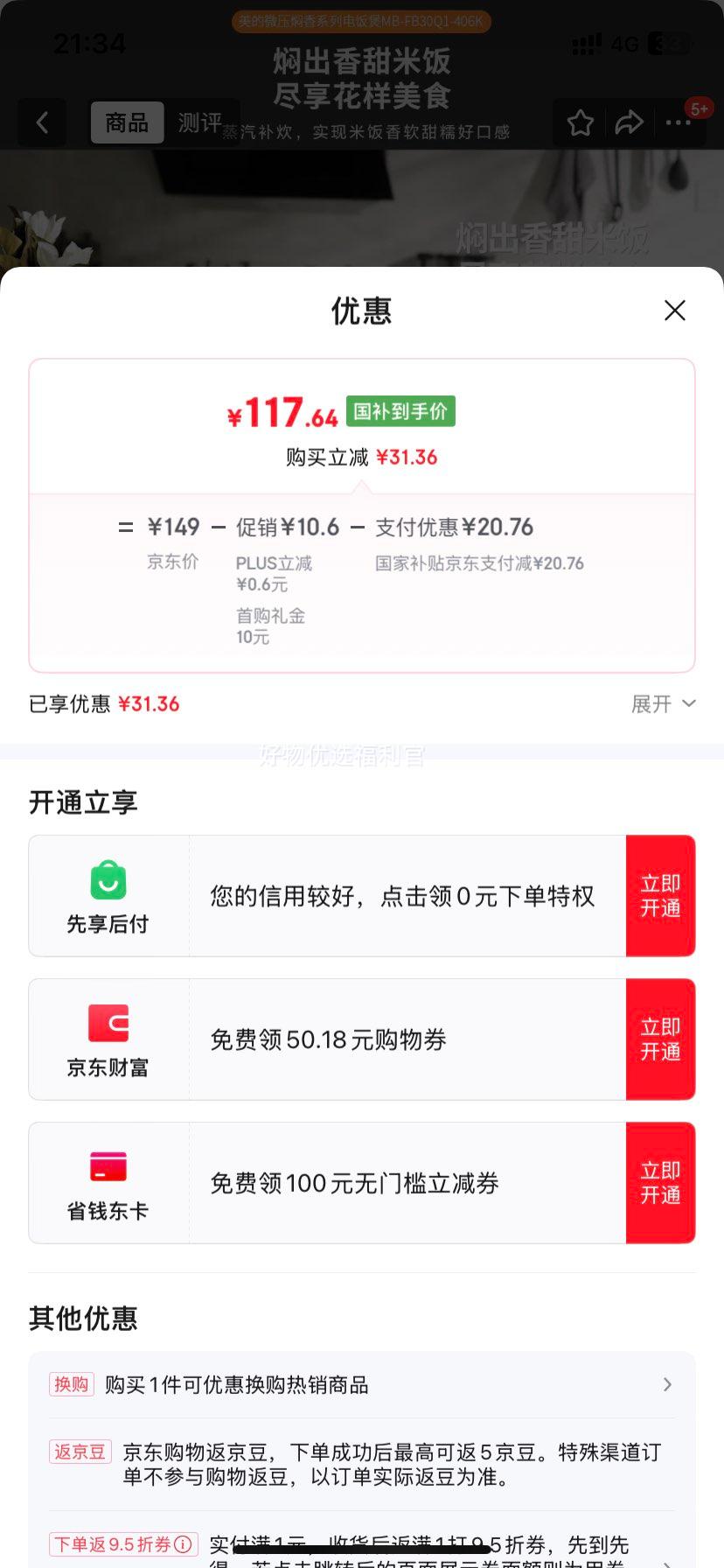Tap the 先享后付 green shopping bag icon
The width and height of the screenshot is (724, 1568).
coord(108,879)
